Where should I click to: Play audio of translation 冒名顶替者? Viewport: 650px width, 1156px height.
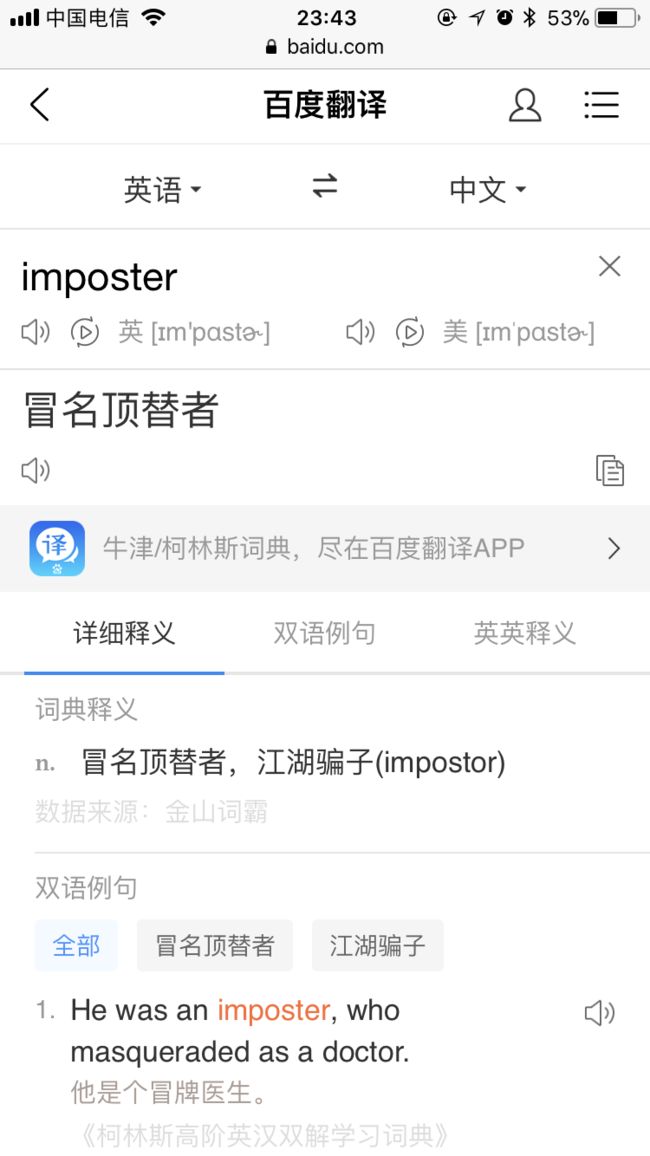pyautogui.click(x=35, y=470)
